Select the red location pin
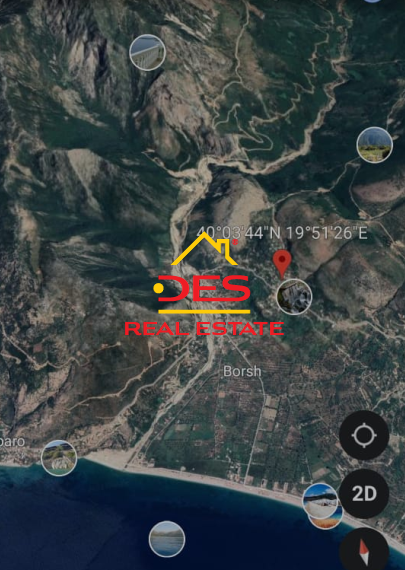Image resolution: width=405 pixels, height=570 pixels. (x=282, y=264)
